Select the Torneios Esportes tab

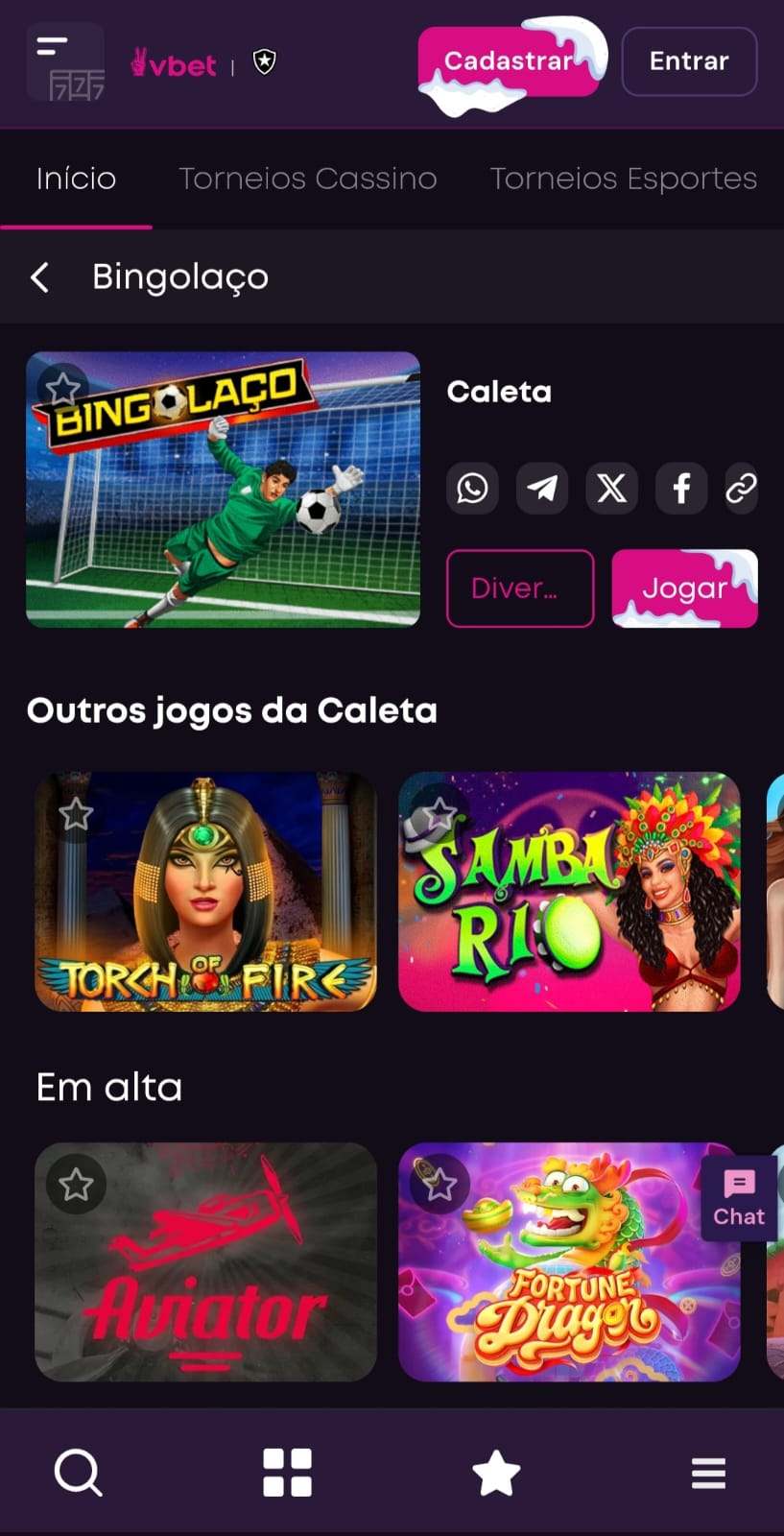(x=623, y=178)
